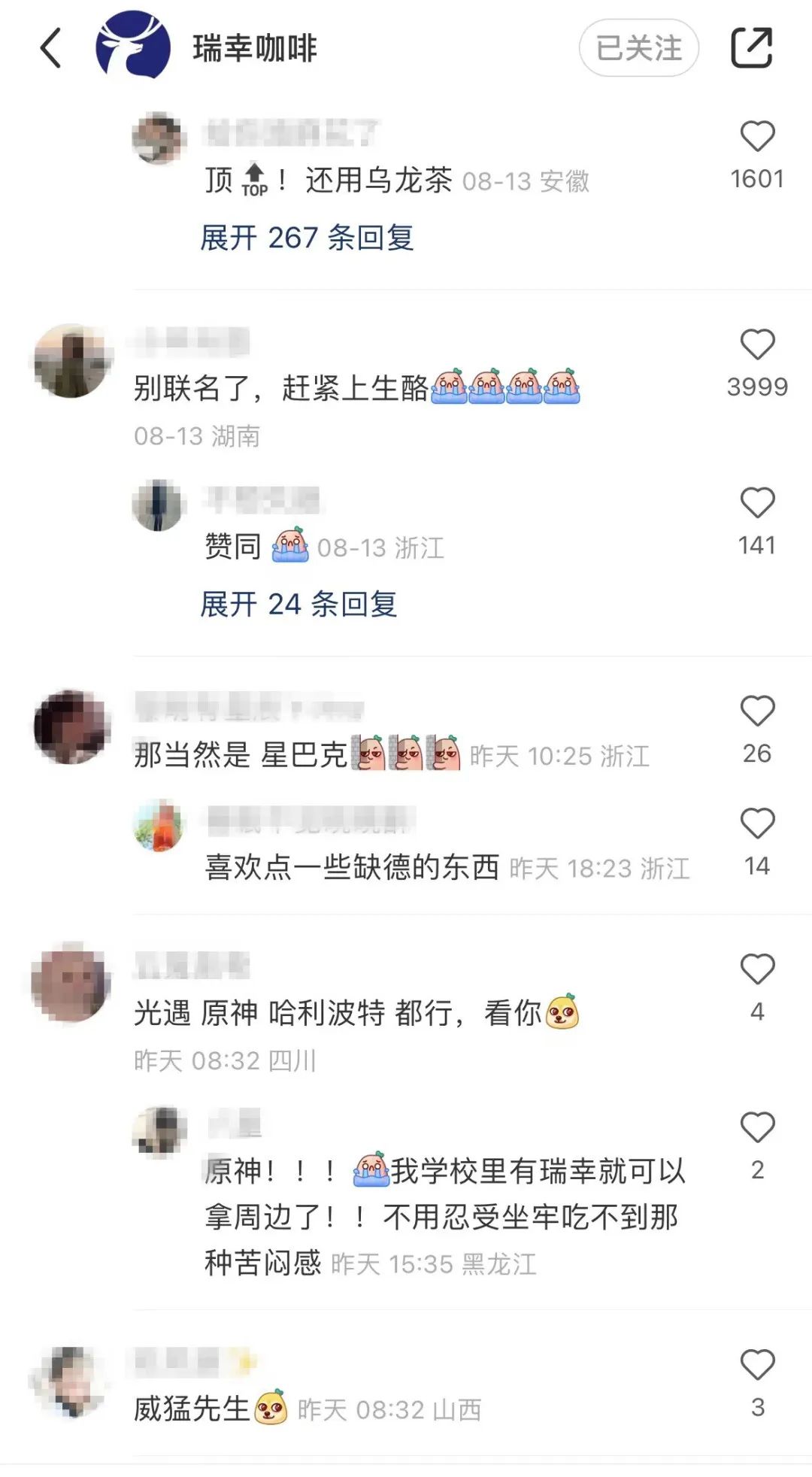Like the comment 别联名了，赶紧上生酪

click(x=757, y=345)
